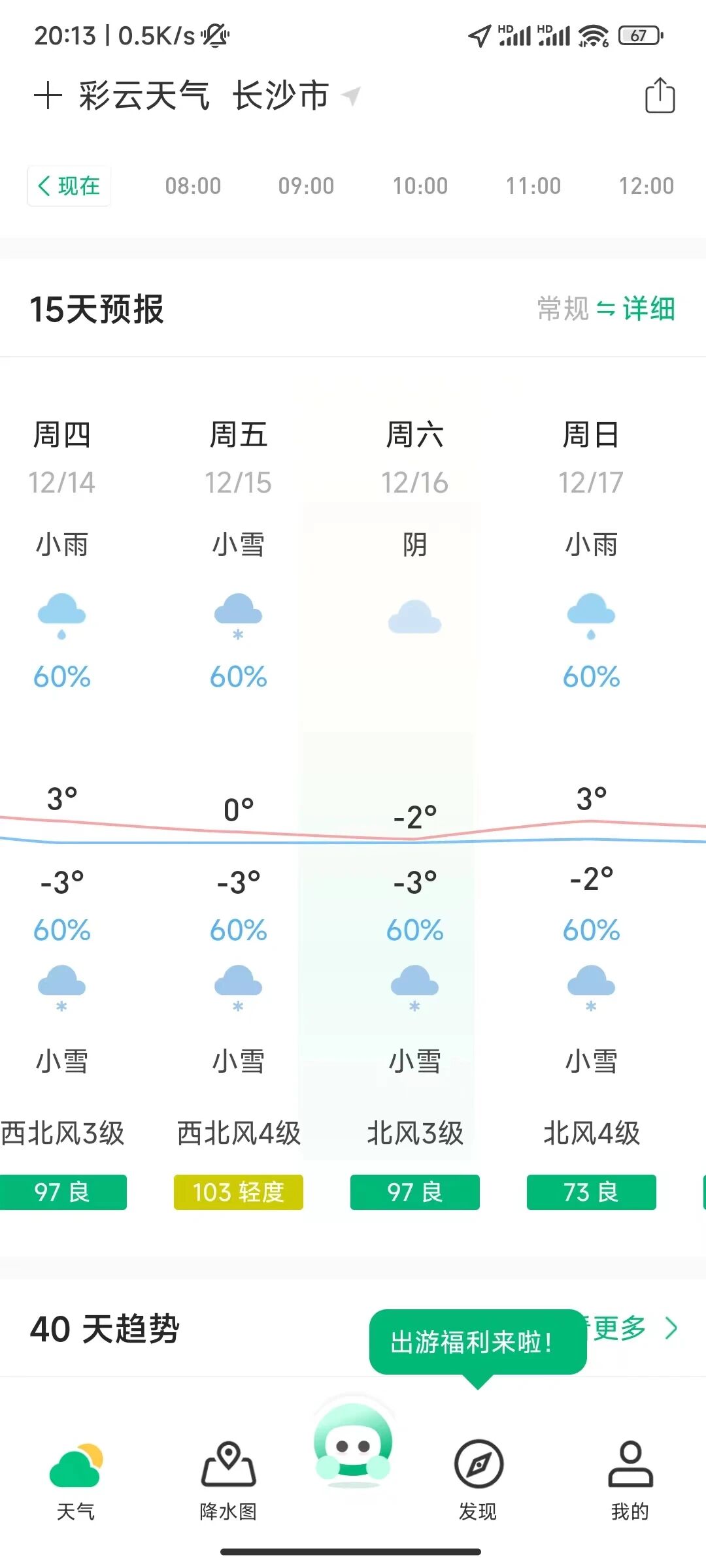706x1568 pixels.
Task: Tap the share icon at top right
Action: (660, 97)
